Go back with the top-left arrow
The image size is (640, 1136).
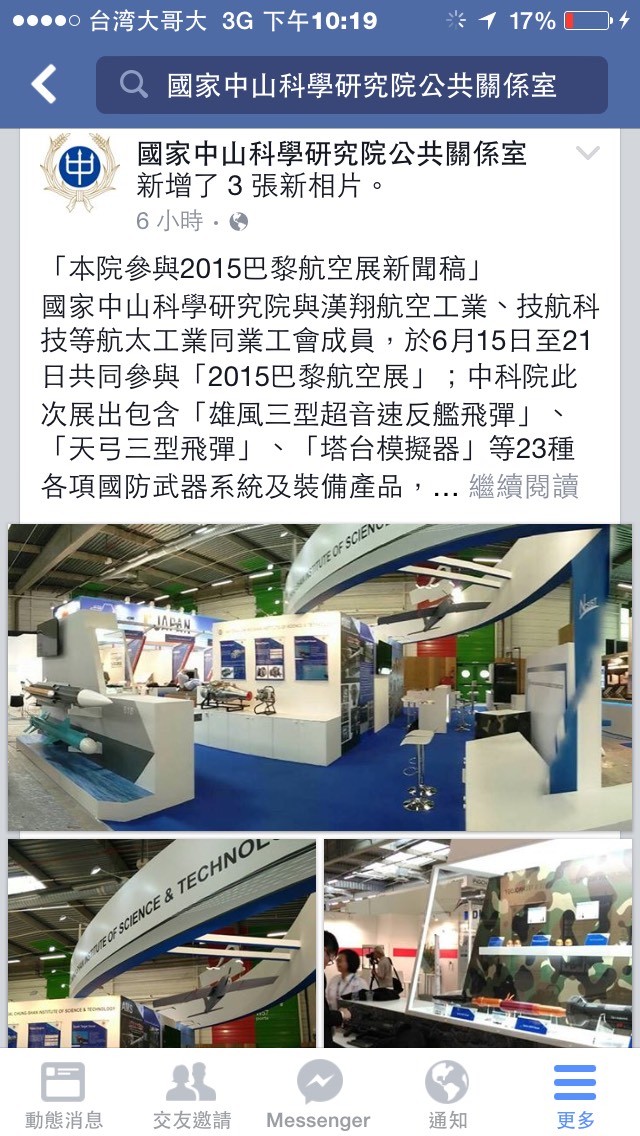[44, 85]
